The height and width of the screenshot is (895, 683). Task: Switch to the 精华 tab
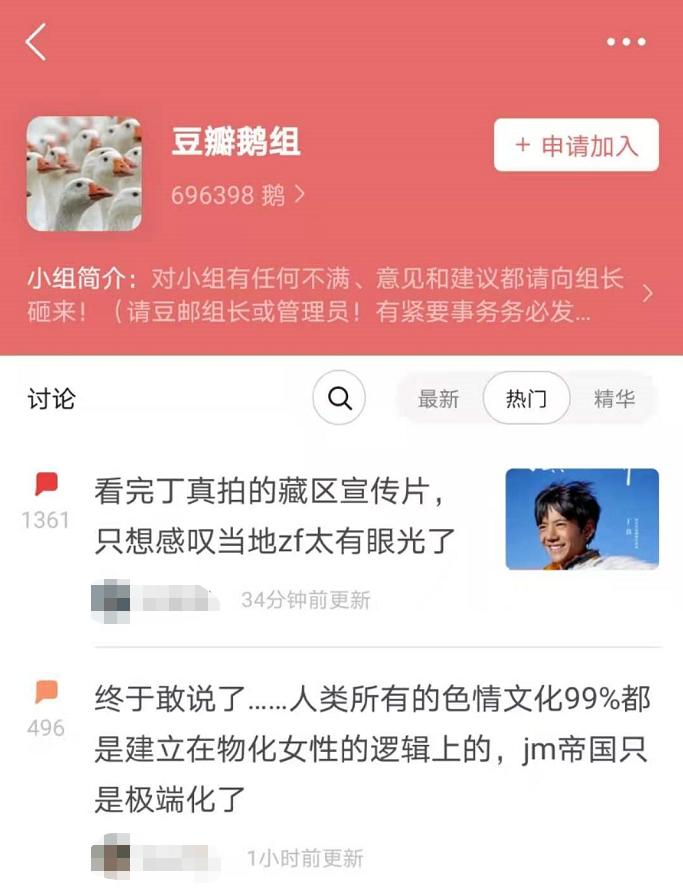point(614,399)
